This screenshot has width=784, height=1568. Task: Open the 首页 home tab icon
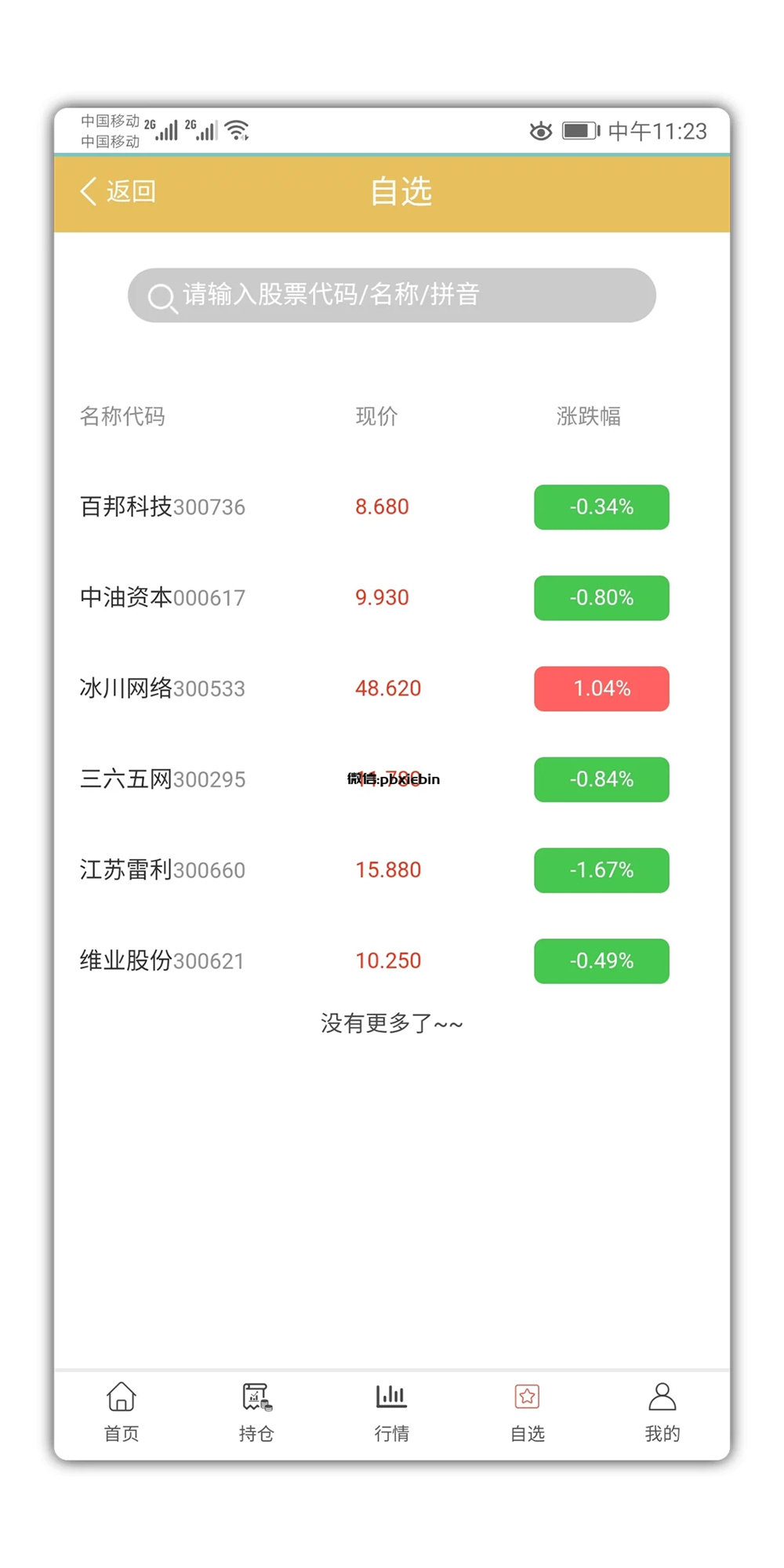click(x=122, y=1397)
